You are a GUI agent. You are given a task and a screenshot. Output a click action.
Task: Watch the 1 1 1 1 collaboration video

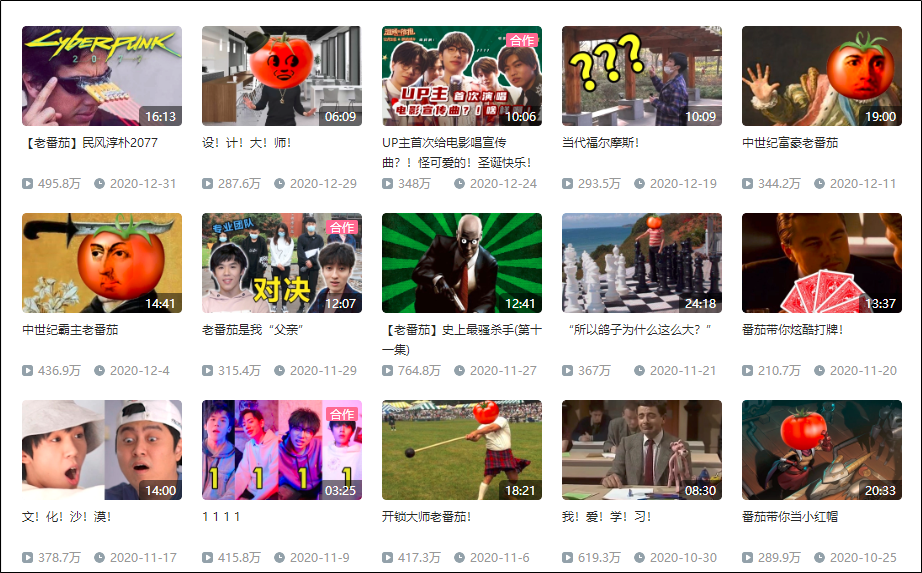282,450
